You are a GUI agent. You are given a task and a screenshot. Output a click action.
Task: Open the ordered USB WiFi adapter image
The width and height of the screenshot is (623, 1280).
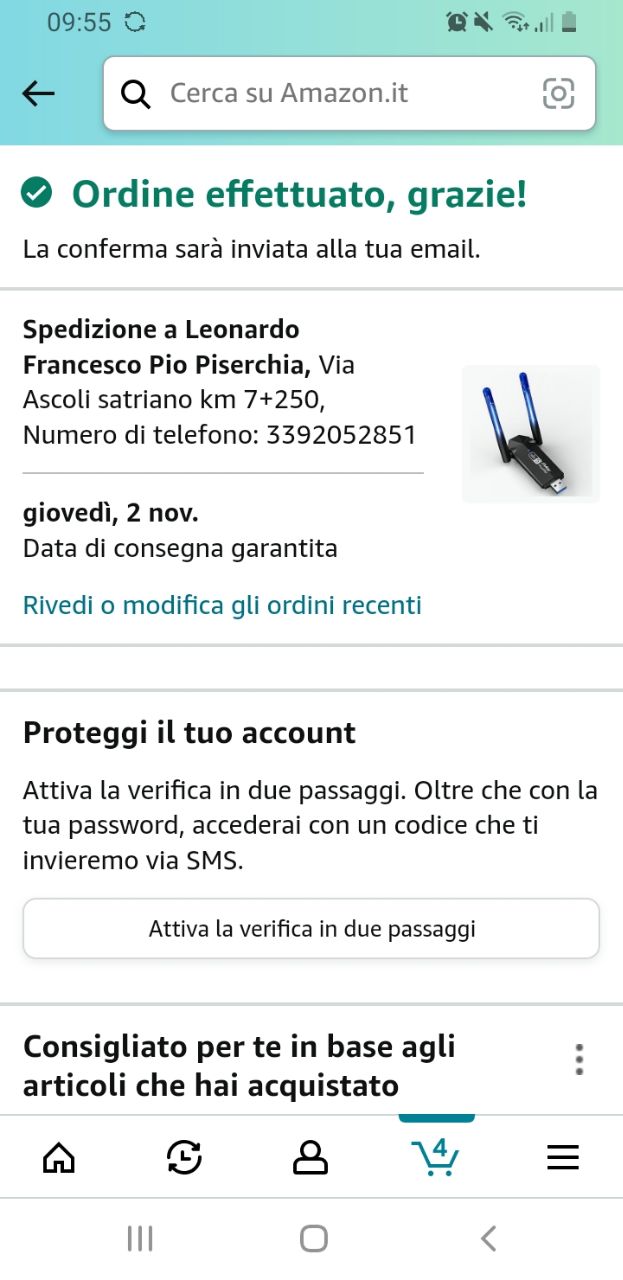click(530, 433)
